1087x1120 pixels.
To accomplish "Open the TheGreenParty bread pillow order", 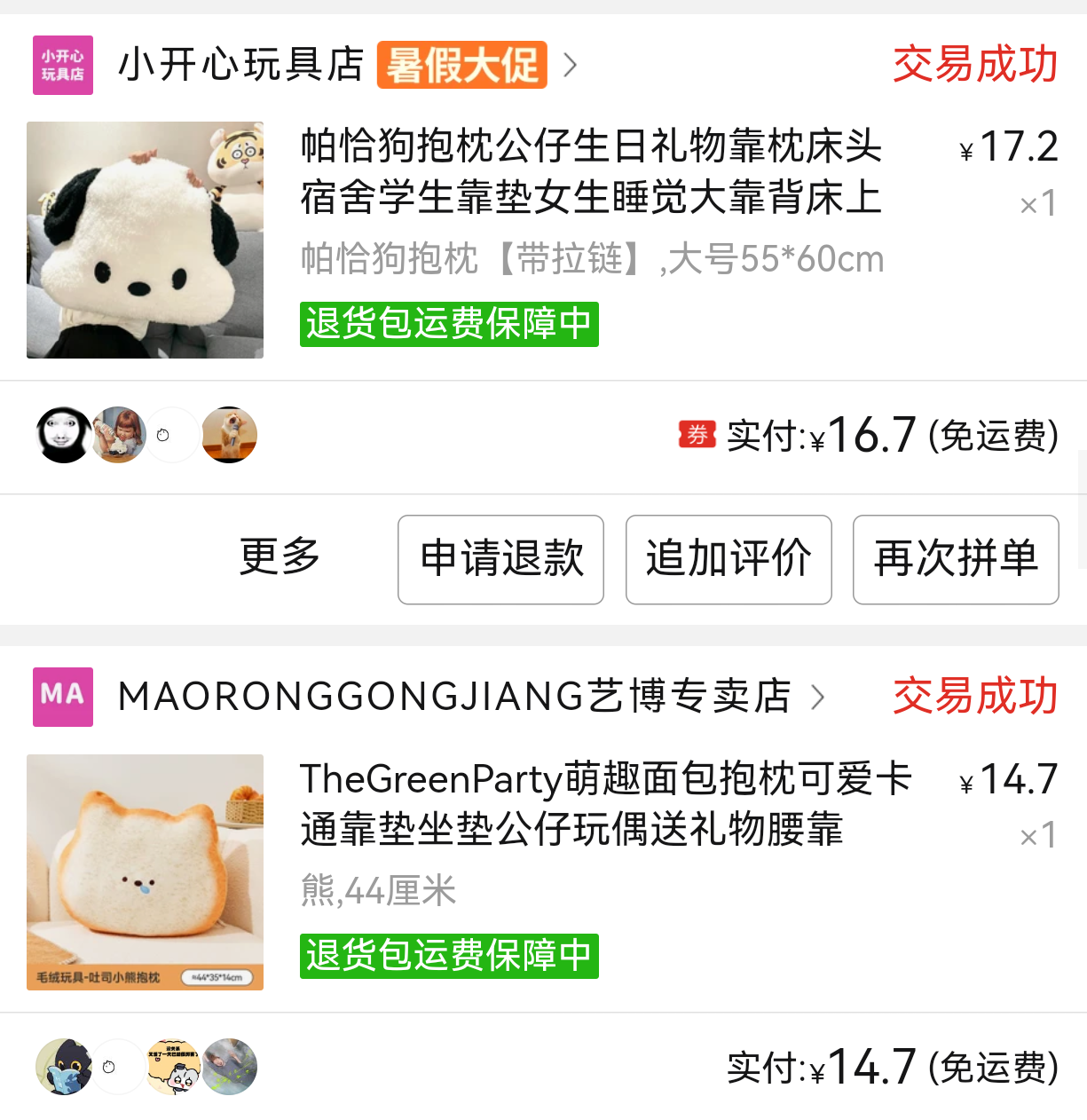I will click(x=605, y=804).
